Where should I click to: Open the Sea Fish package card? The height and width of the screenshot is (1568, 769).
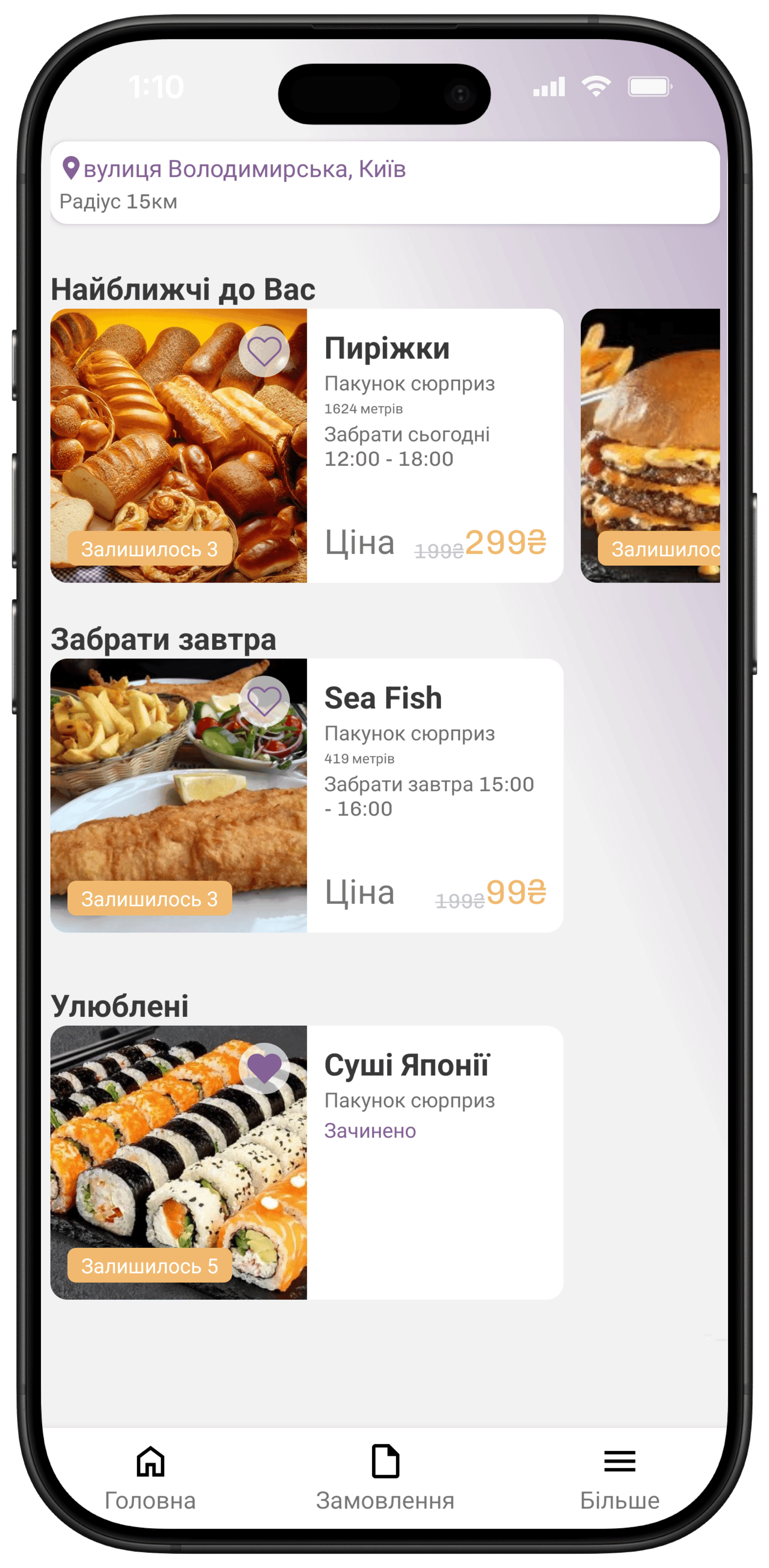434,795
